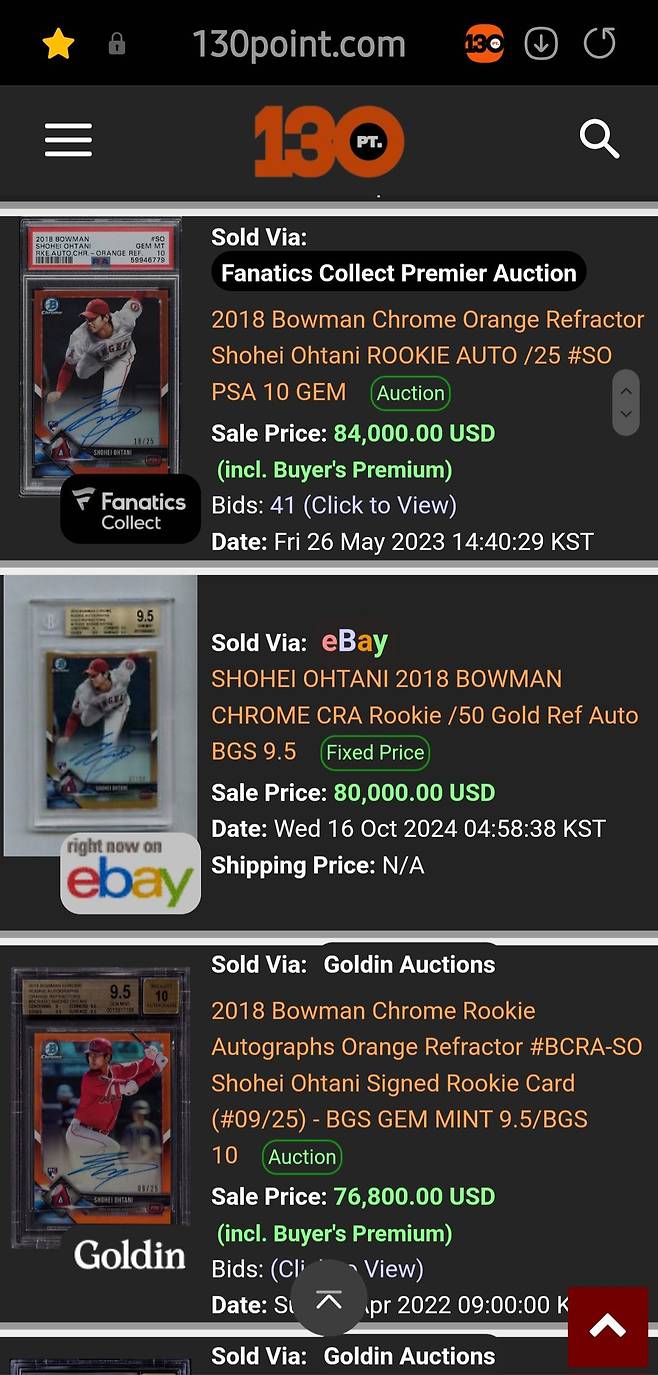Open the site search magnifier
658x1375 pixels.
click(x=599, y=139)
